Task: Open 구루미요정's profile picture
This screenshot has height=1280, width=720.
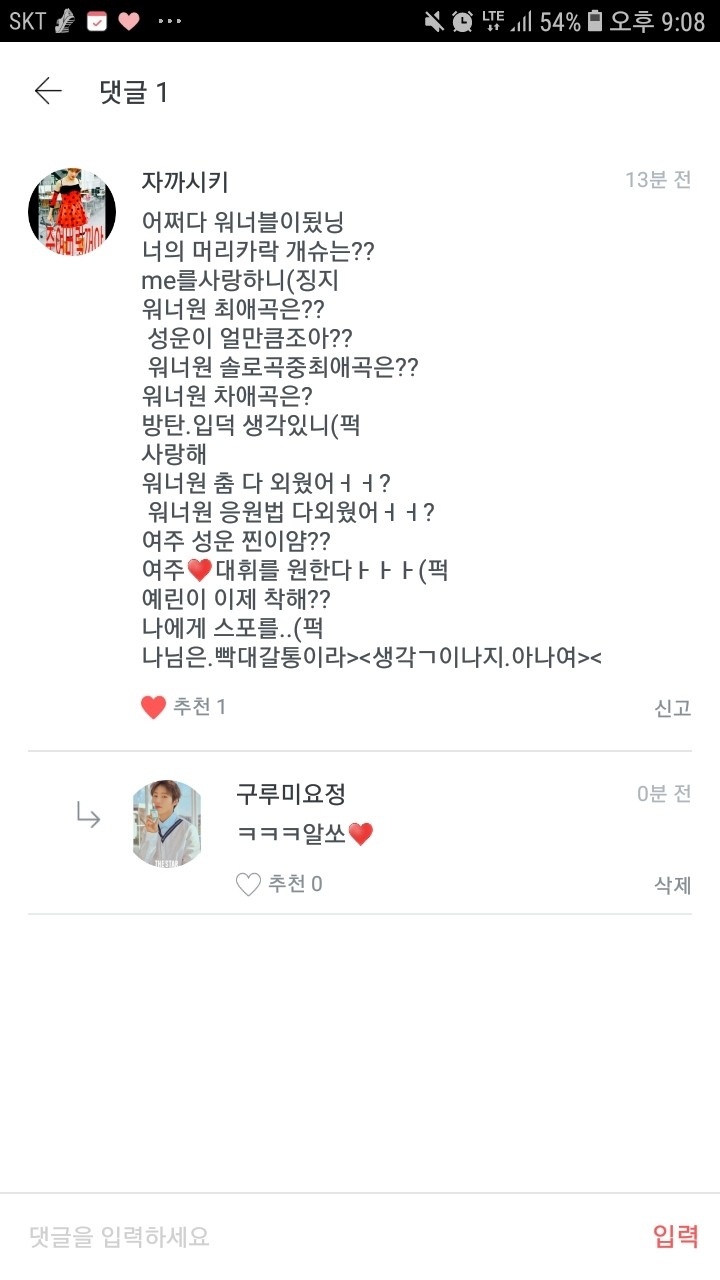Action: (x=168, y=824)
